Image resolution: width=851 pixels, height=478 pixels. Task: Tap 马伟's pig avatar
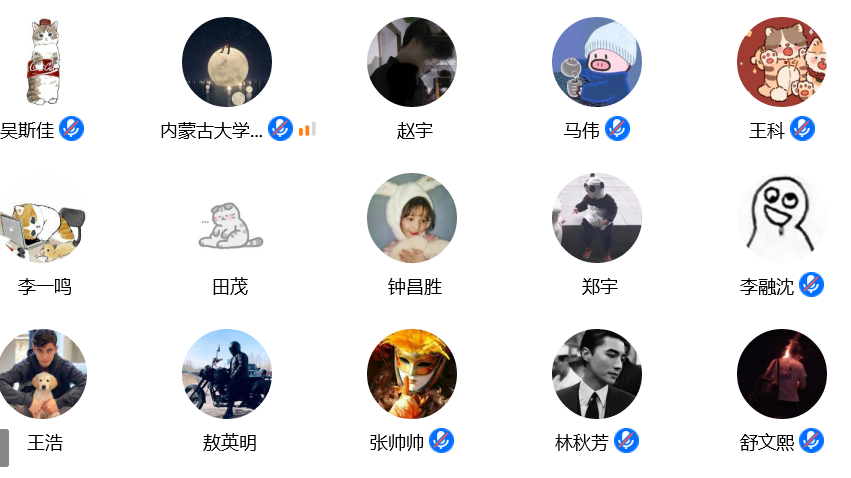[597, 62]
